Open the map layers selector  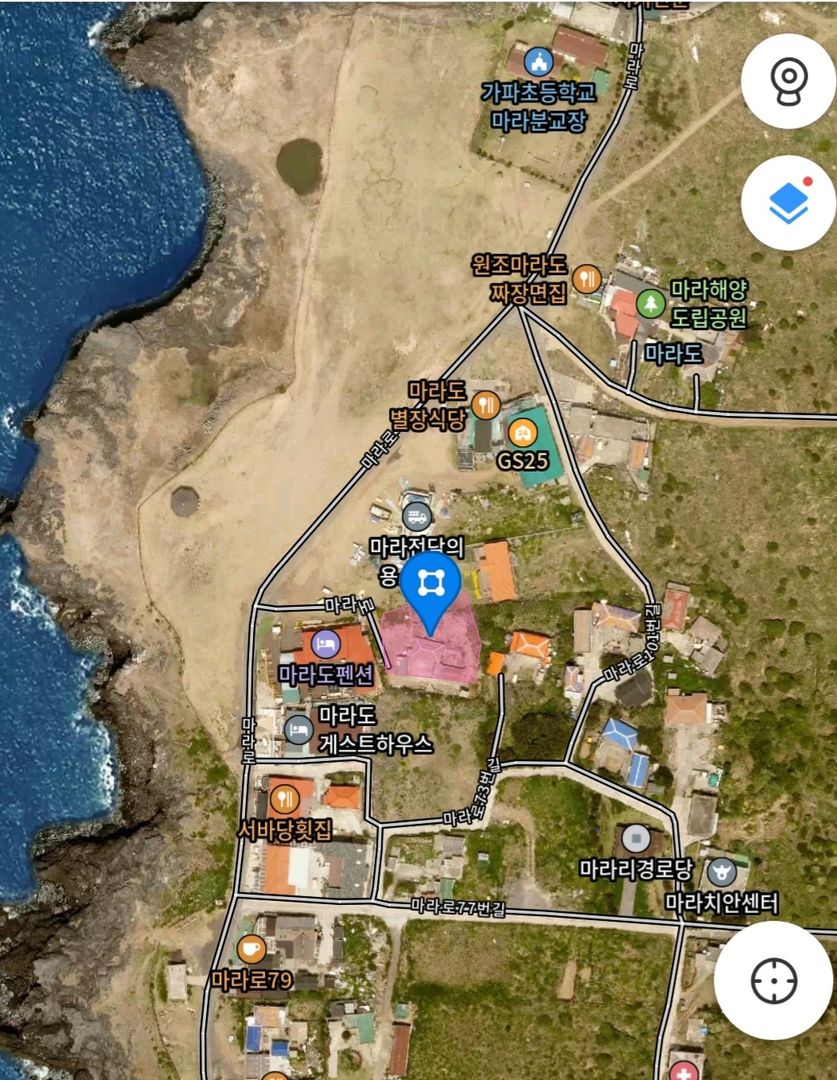click(788, 203)
